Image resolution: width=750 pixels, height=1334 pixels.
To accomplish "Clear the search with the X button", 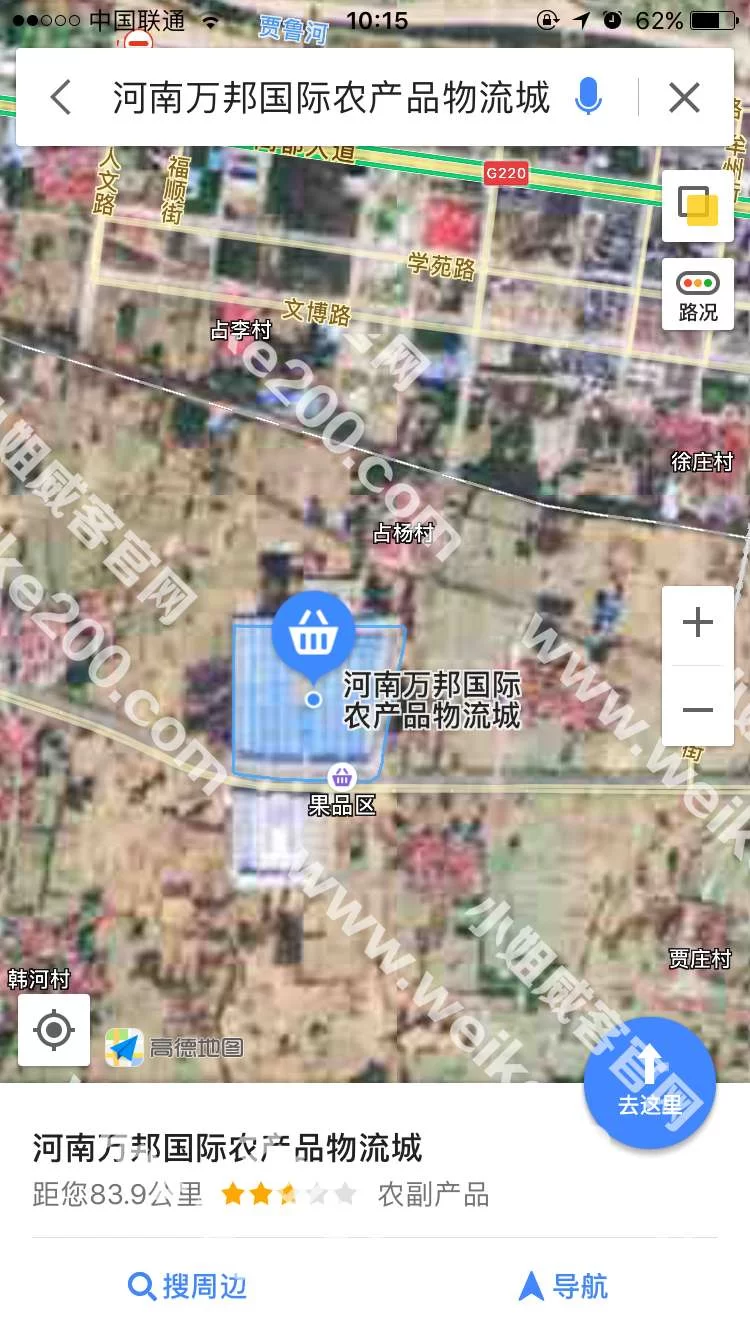I will [684, 98].
